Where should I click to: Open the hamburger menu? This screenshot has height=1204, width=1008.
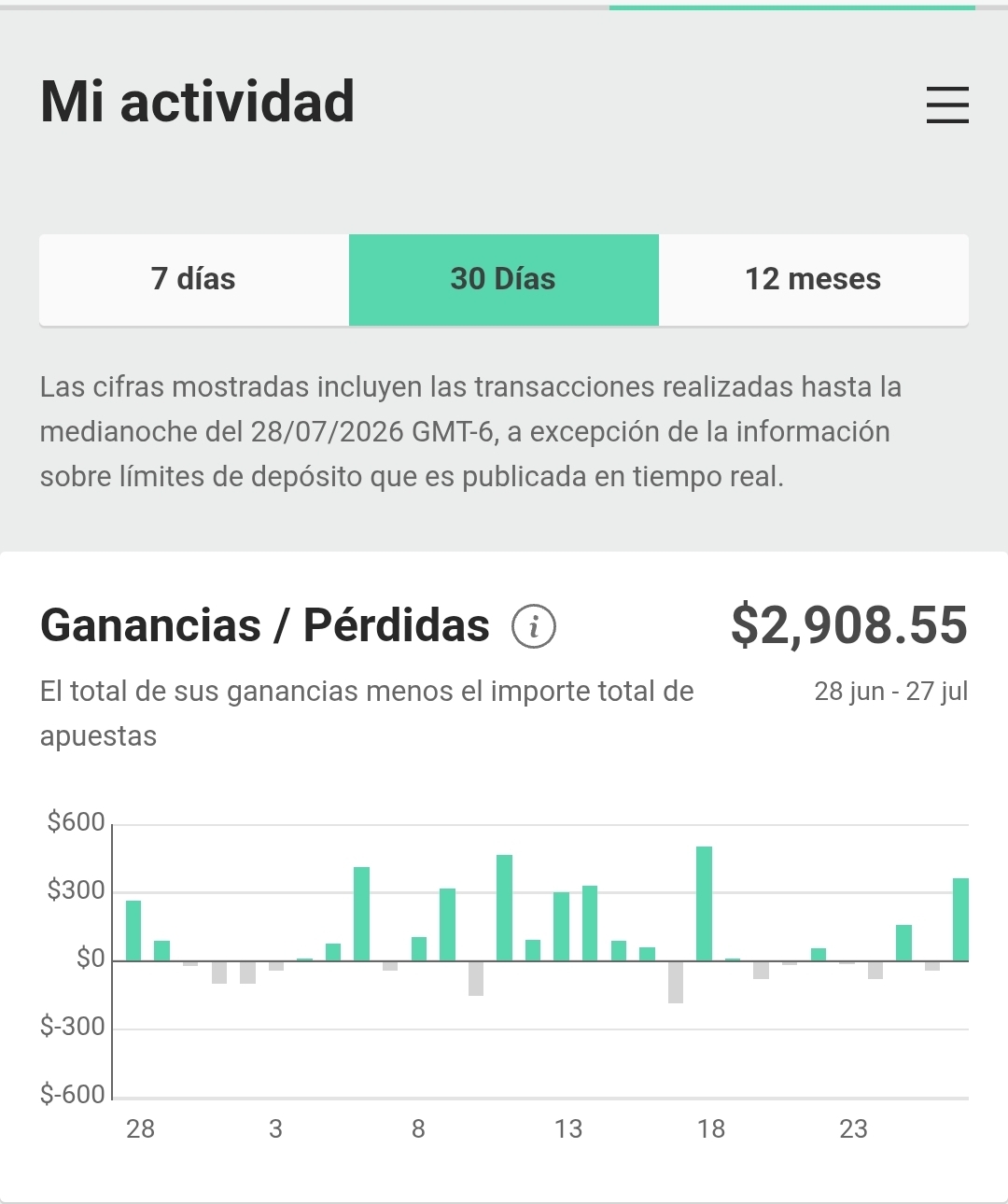(x=947, y=104)
